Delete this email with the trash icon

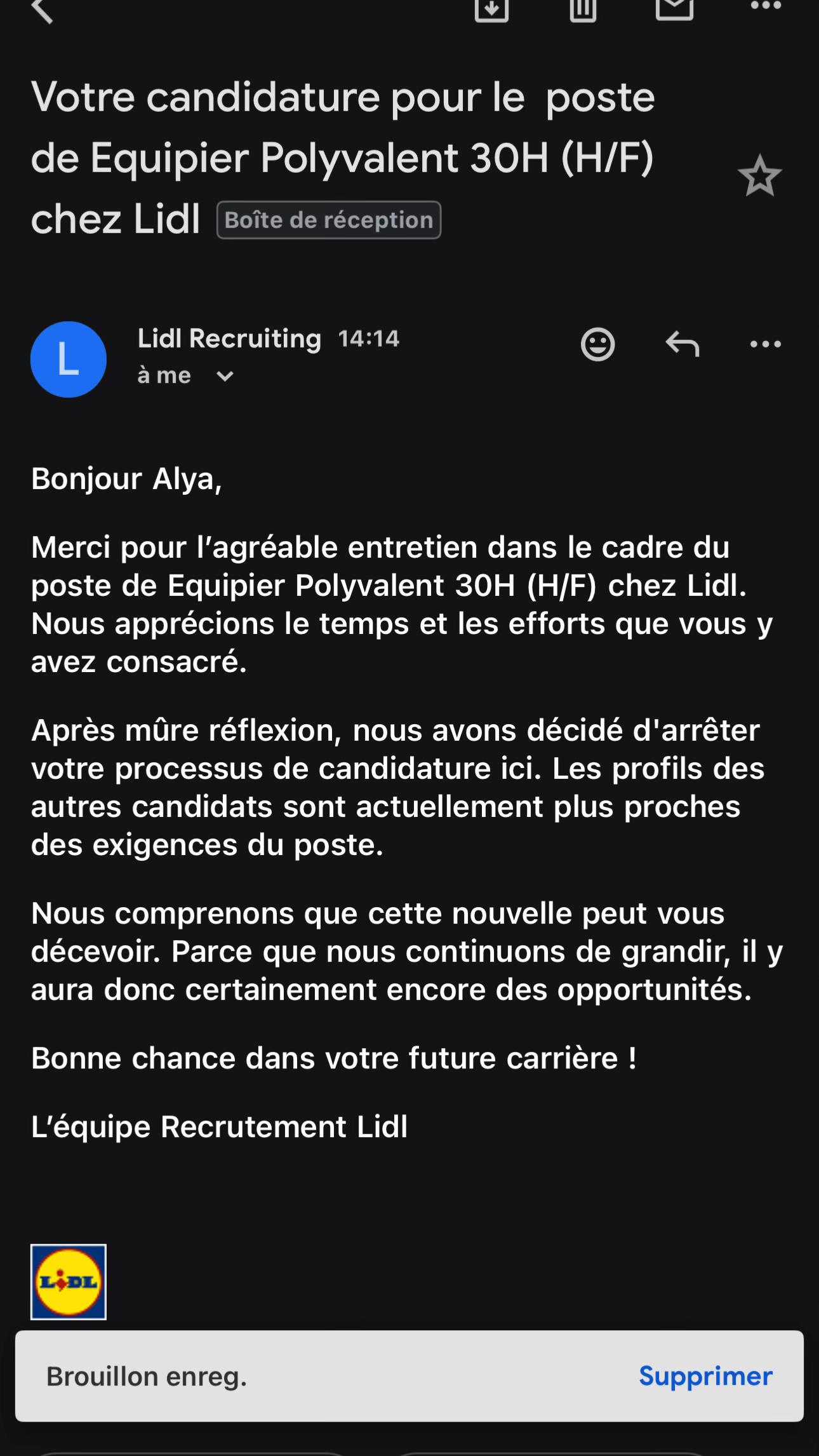tap(583, 9)
